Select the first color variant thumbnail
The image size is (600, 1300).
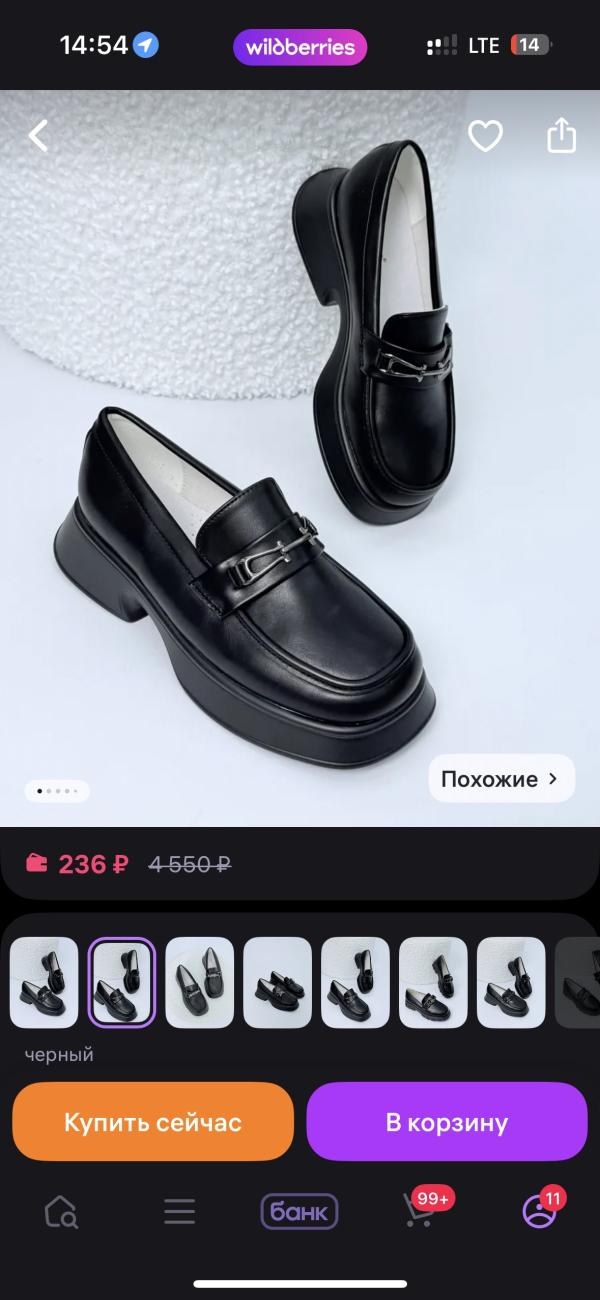coord(44,982)
